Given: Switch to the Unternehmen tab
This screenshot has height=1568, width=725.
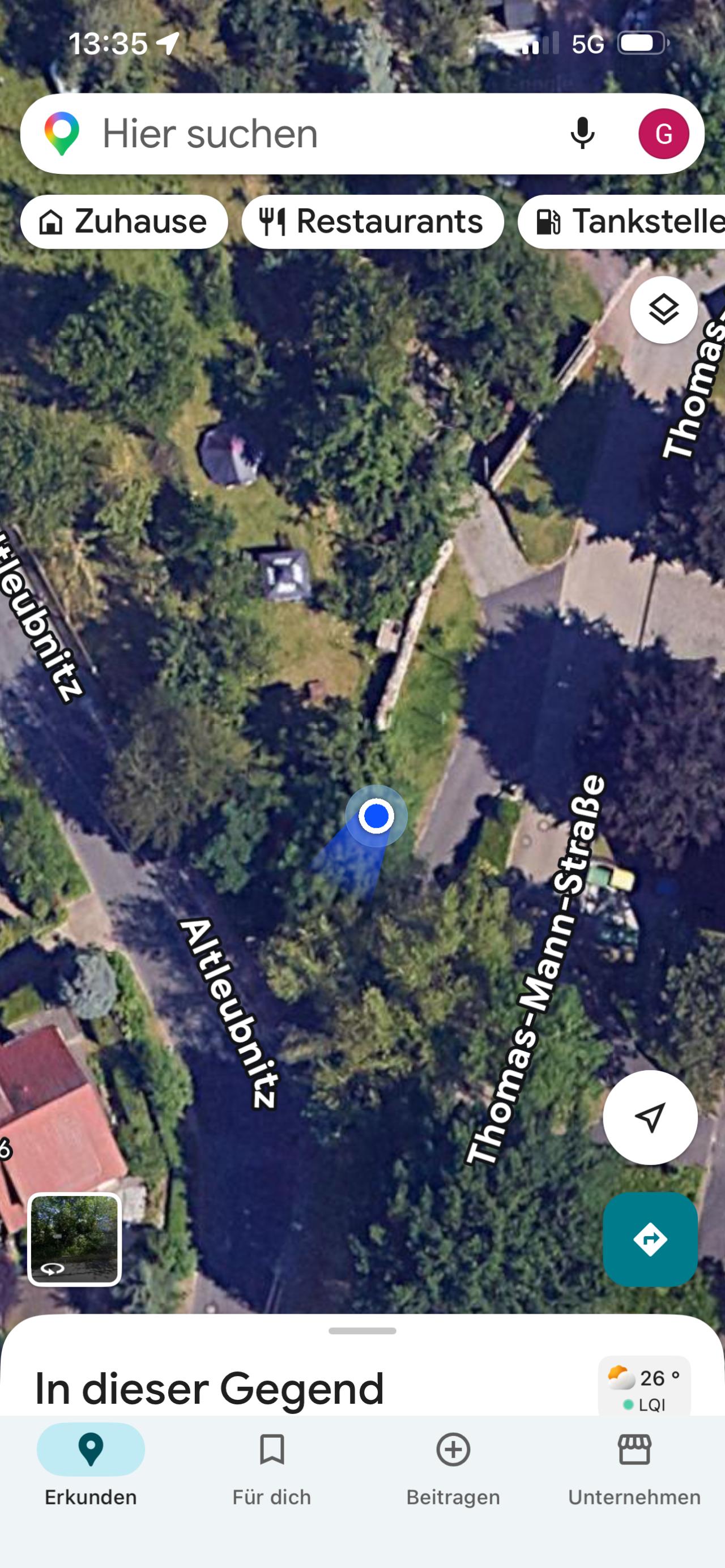Looking at the screenshot, I should click(x=634, y=1468).
